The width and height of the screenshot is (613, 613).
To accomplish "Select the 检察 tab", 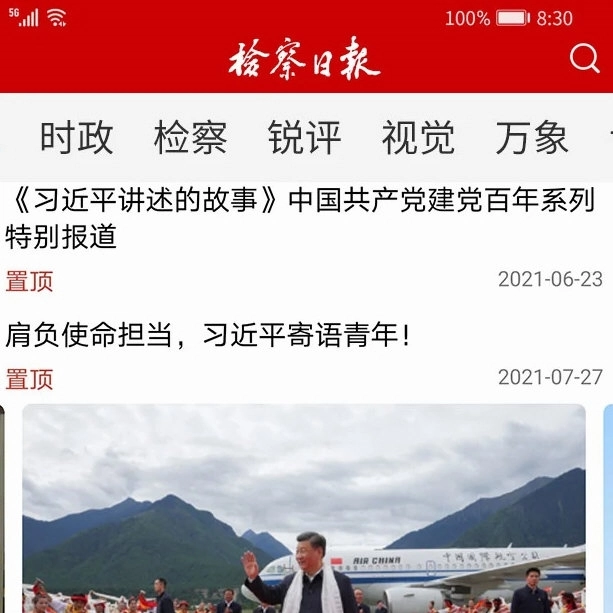I will 191,138.
